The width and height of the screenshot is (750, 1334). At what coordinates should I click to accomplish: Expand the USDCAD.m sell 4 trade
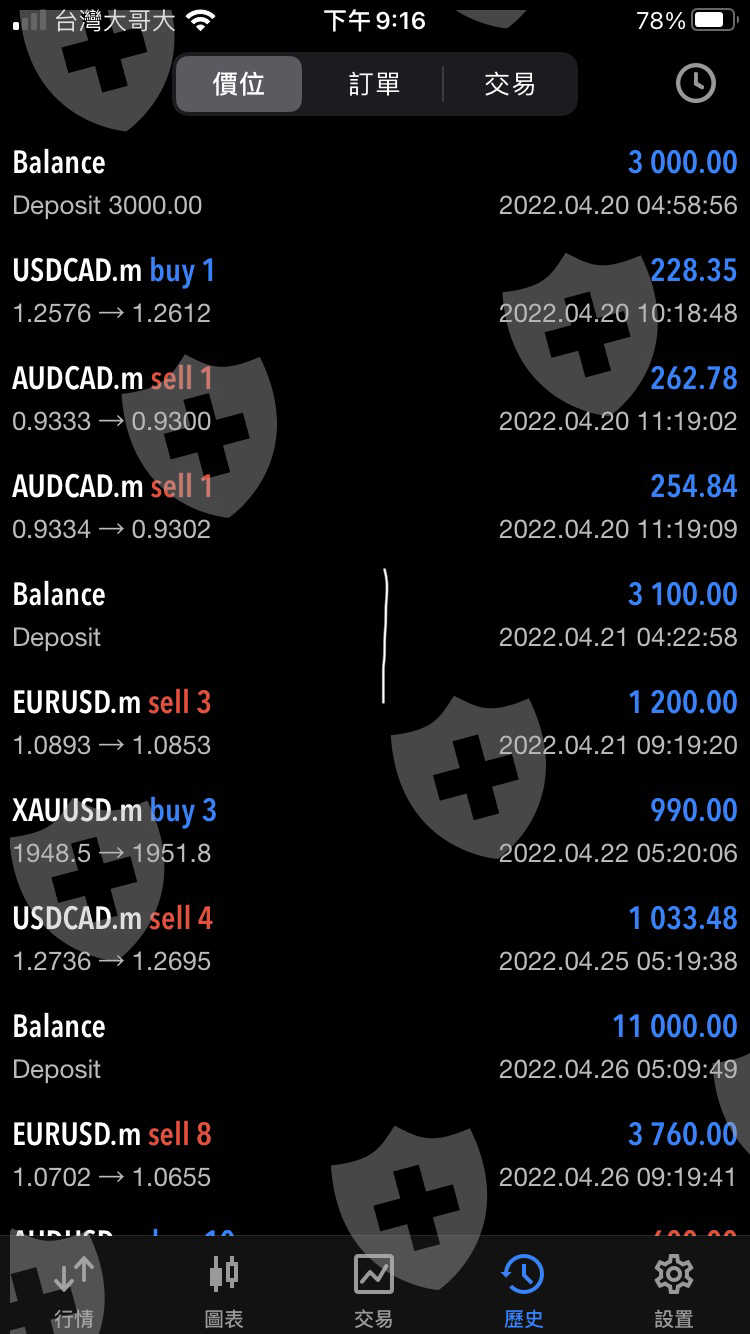374,939
